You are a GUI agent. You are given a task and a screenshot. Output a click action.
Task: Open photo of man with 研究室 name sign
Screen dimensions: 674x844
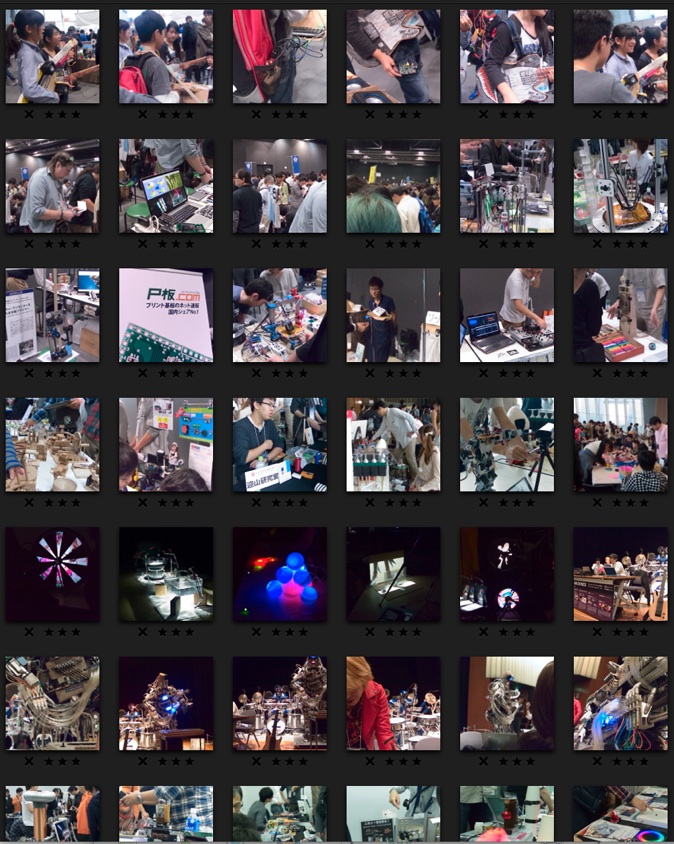click(x=279, y=445)
